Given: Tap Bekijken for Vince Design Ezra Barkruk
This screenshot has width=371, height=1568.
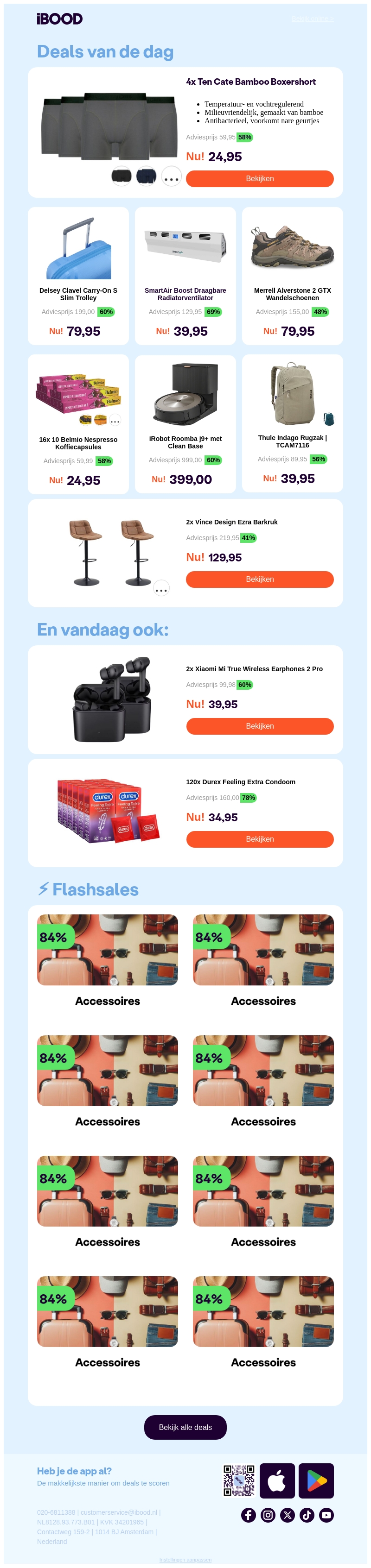Looking at the screenshot, I should (260, 579).
